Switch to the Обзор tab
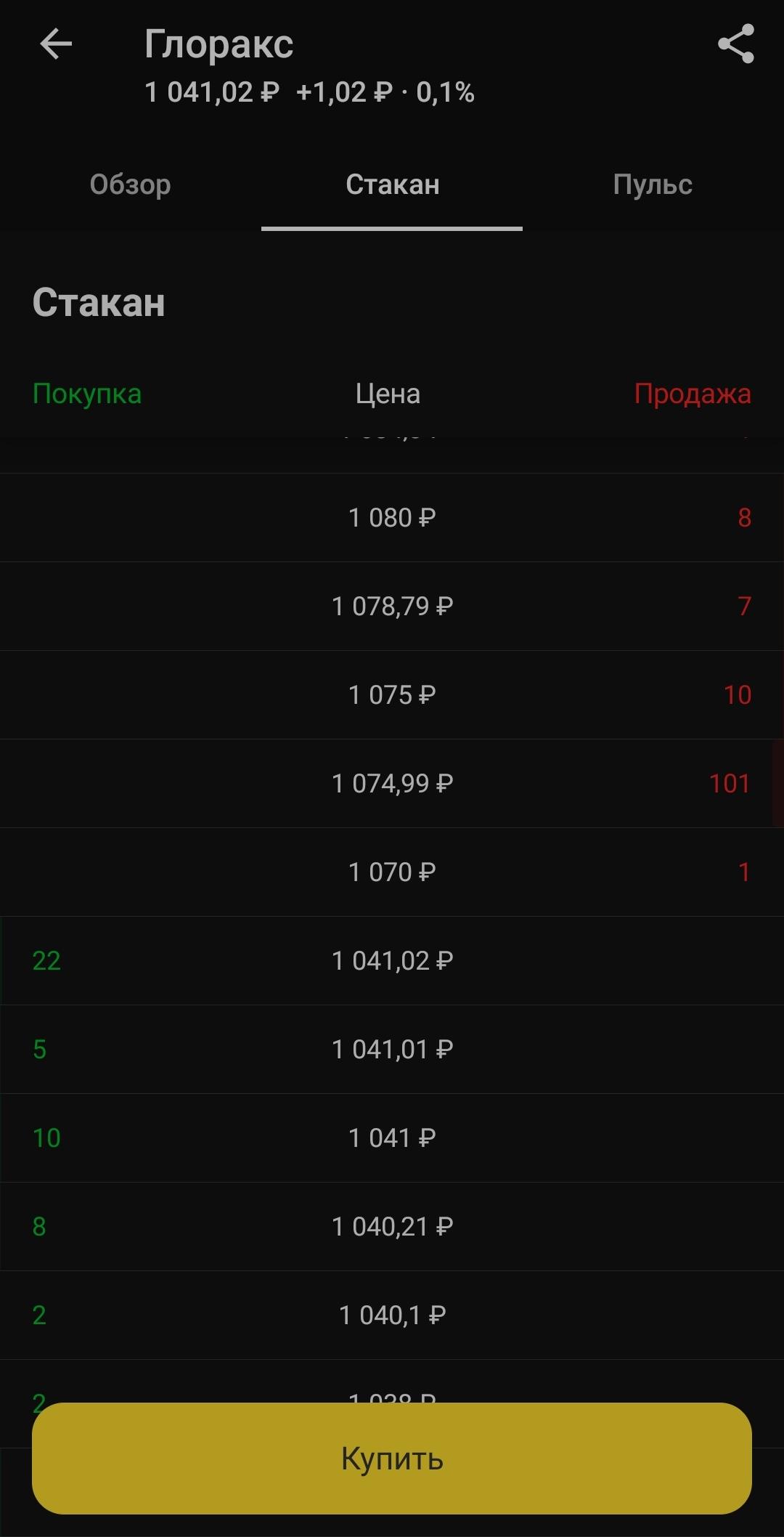784x1537 pixels. pyautogui.click(x=131, y=184)
